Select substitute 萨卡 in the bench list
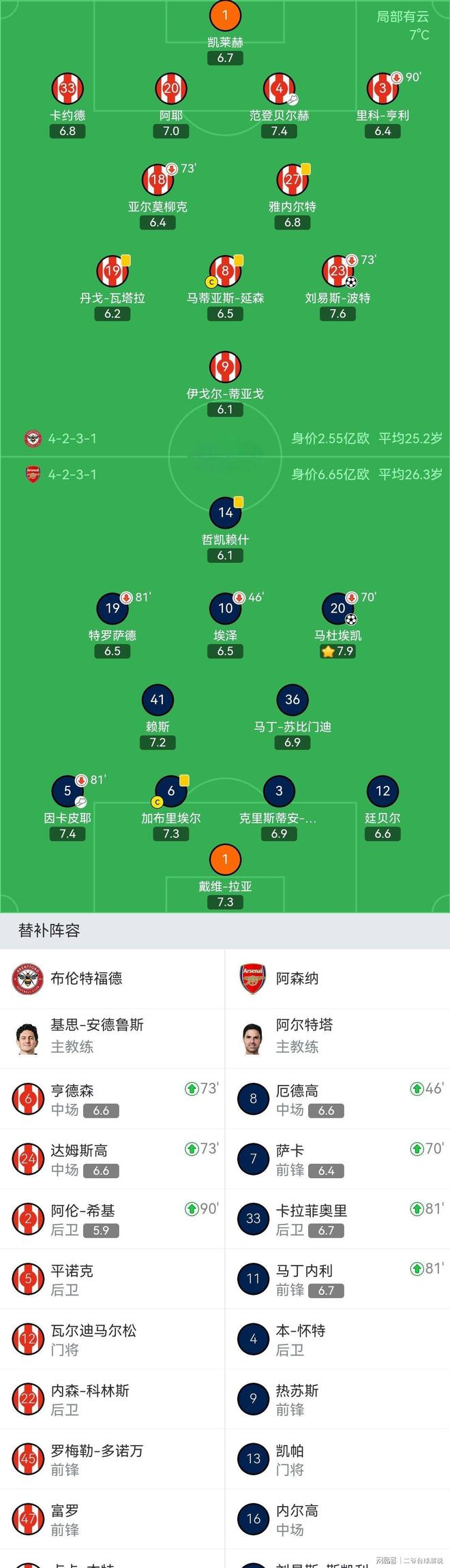Viewport: 450px width, 1568px height. tap(337, 1159)
